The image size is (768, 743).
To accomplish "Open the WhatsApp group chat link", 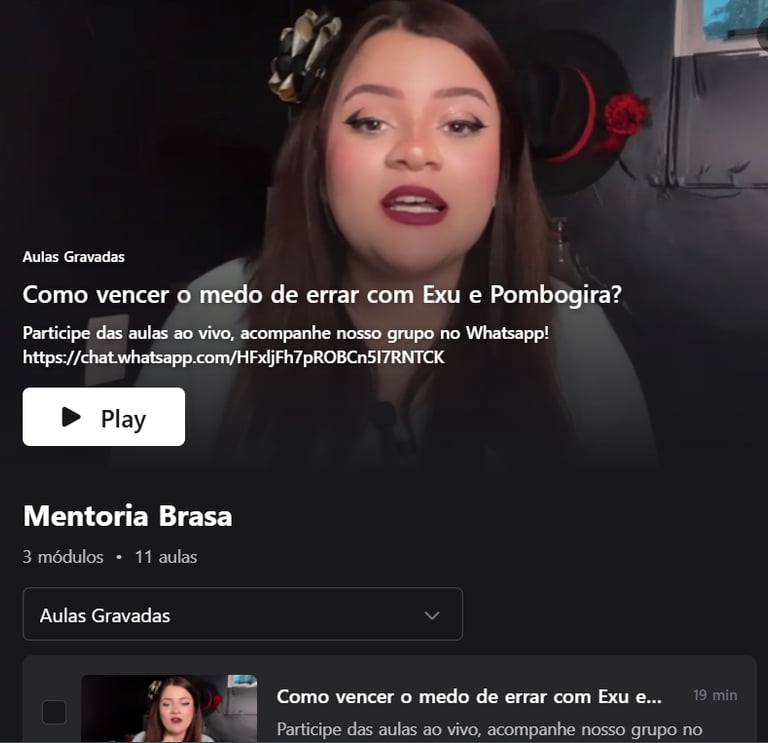I will click(x=233, y=357).
